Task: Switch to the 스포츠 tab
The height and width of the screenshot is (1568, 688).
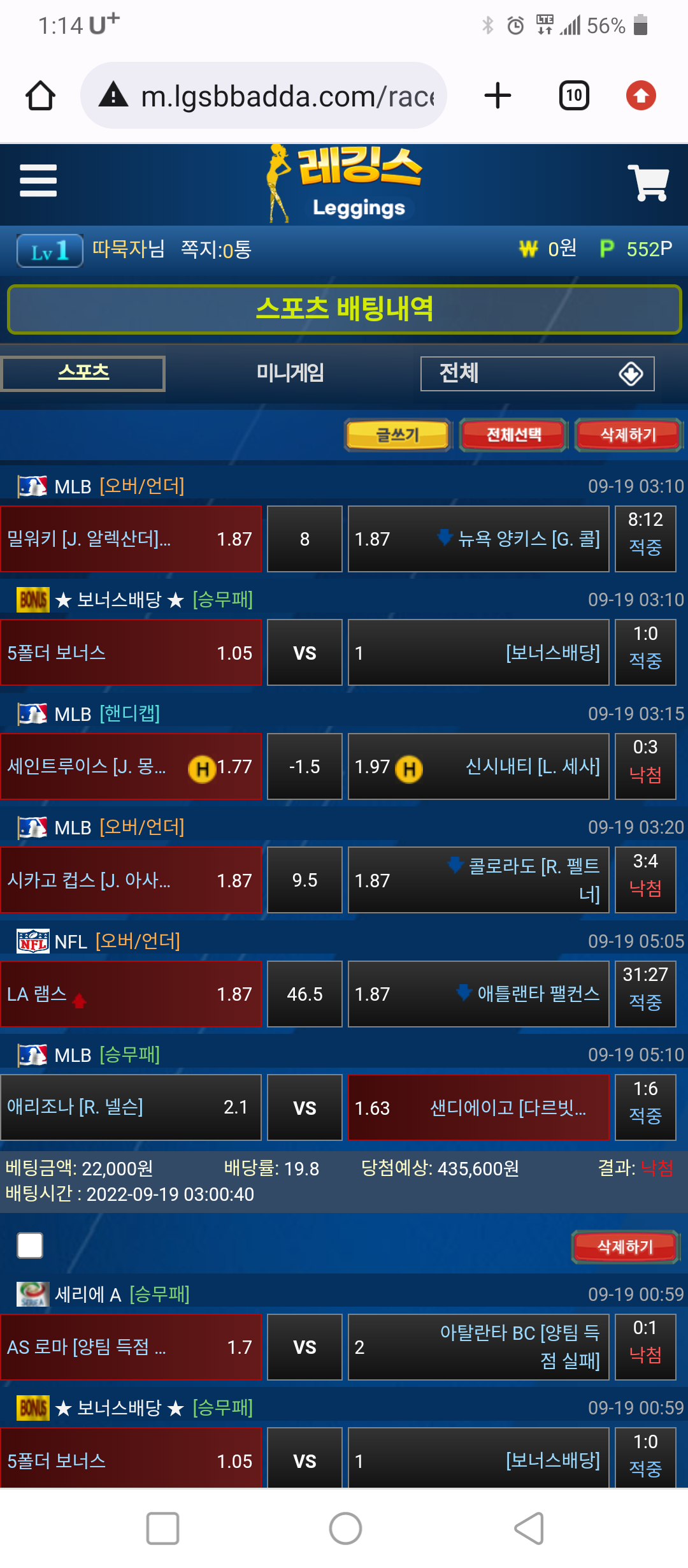Action: click(x=83, y=373)
